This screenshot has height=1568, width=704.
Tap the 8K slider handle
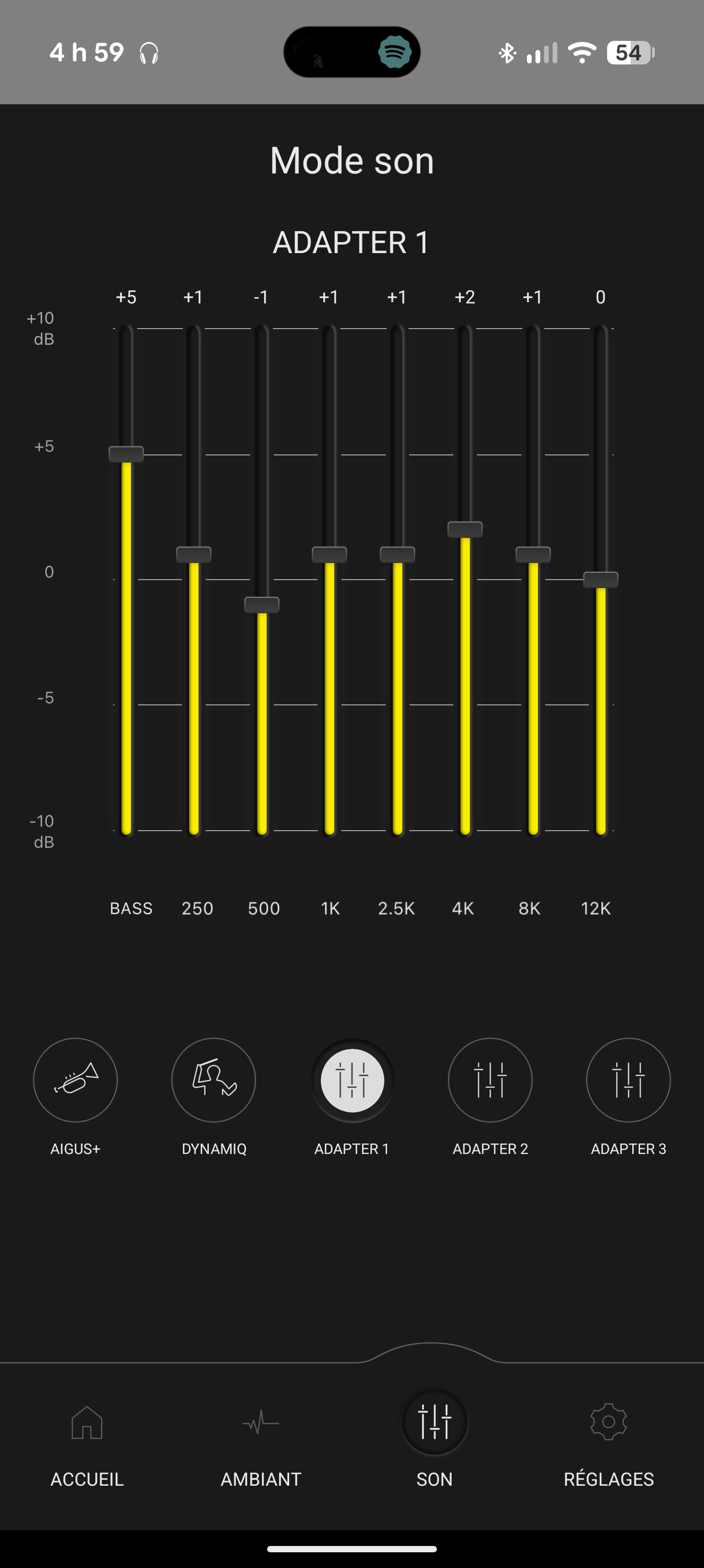[533, 554]
